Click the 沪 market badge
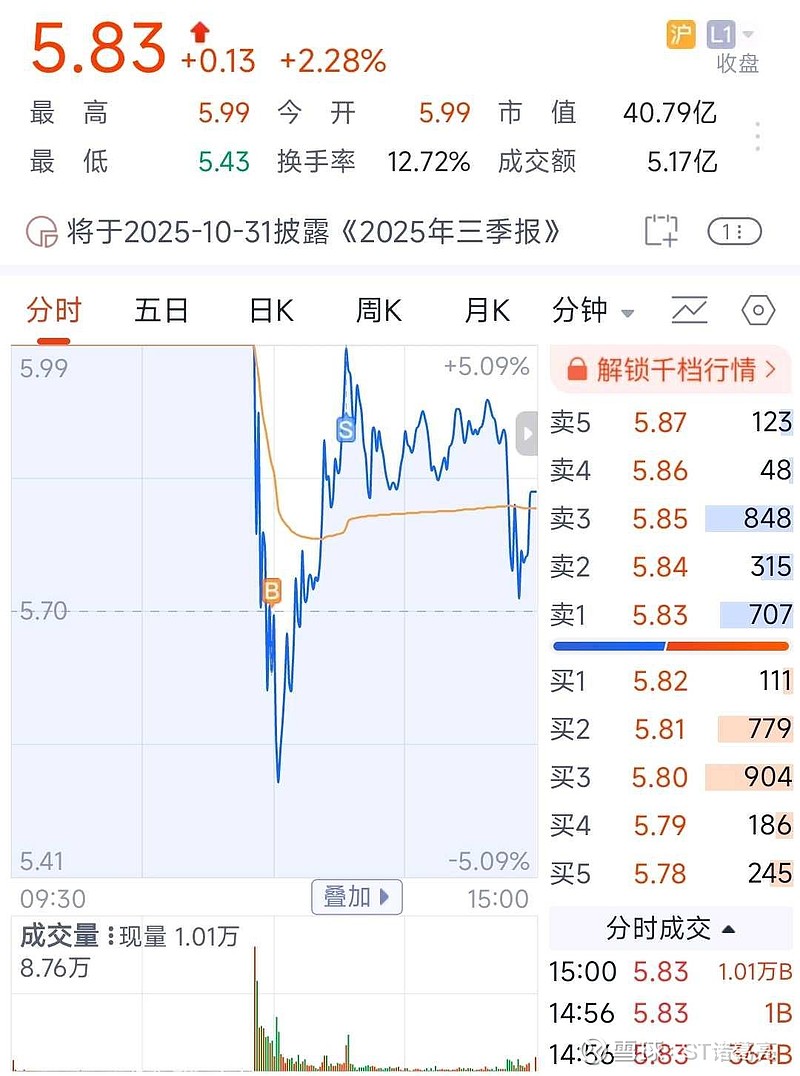Image resolution: width=800 pixels, height=1076 pixels. click(x=681, y=35)
